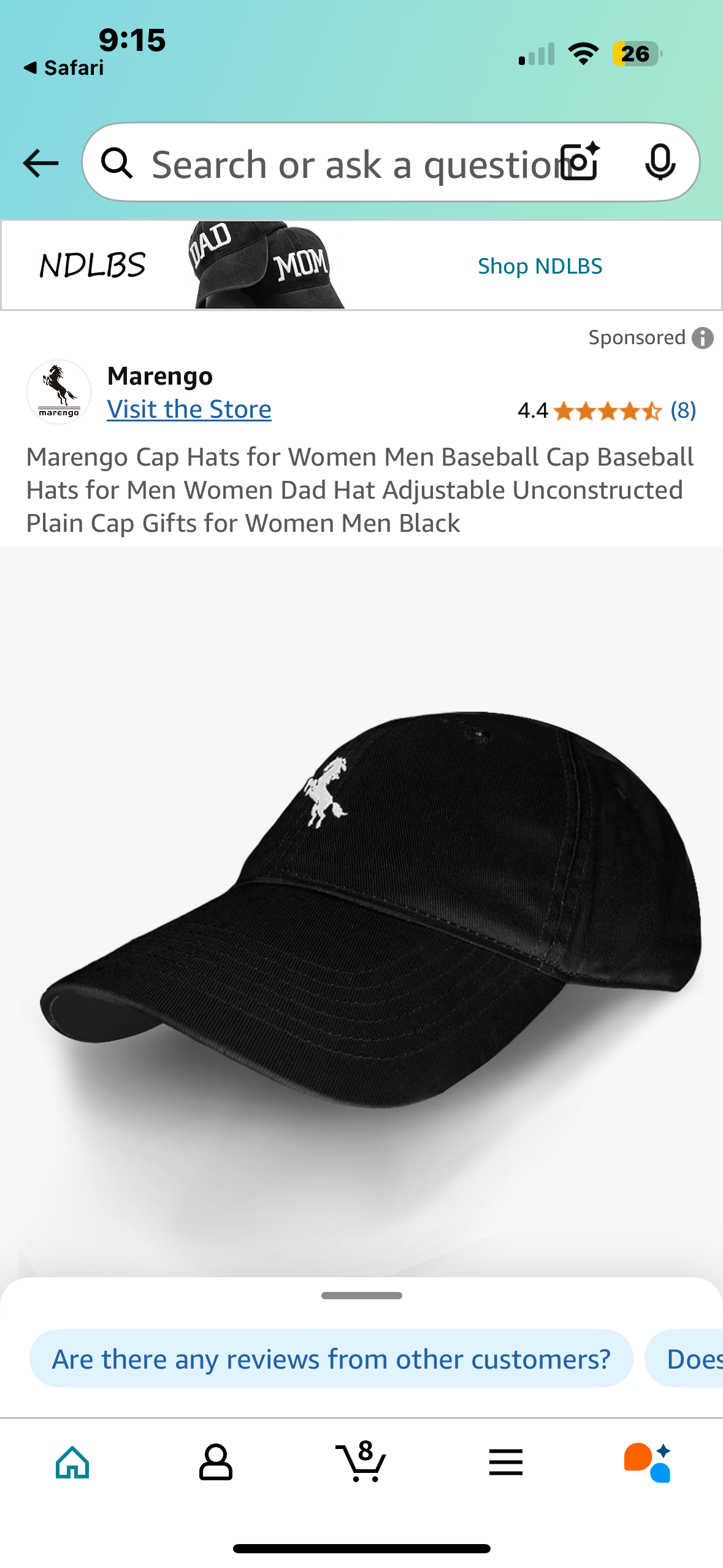Viewport: 723px width, 1568px height.
Task: Open the account profile tab
Action: [216, 1462]
